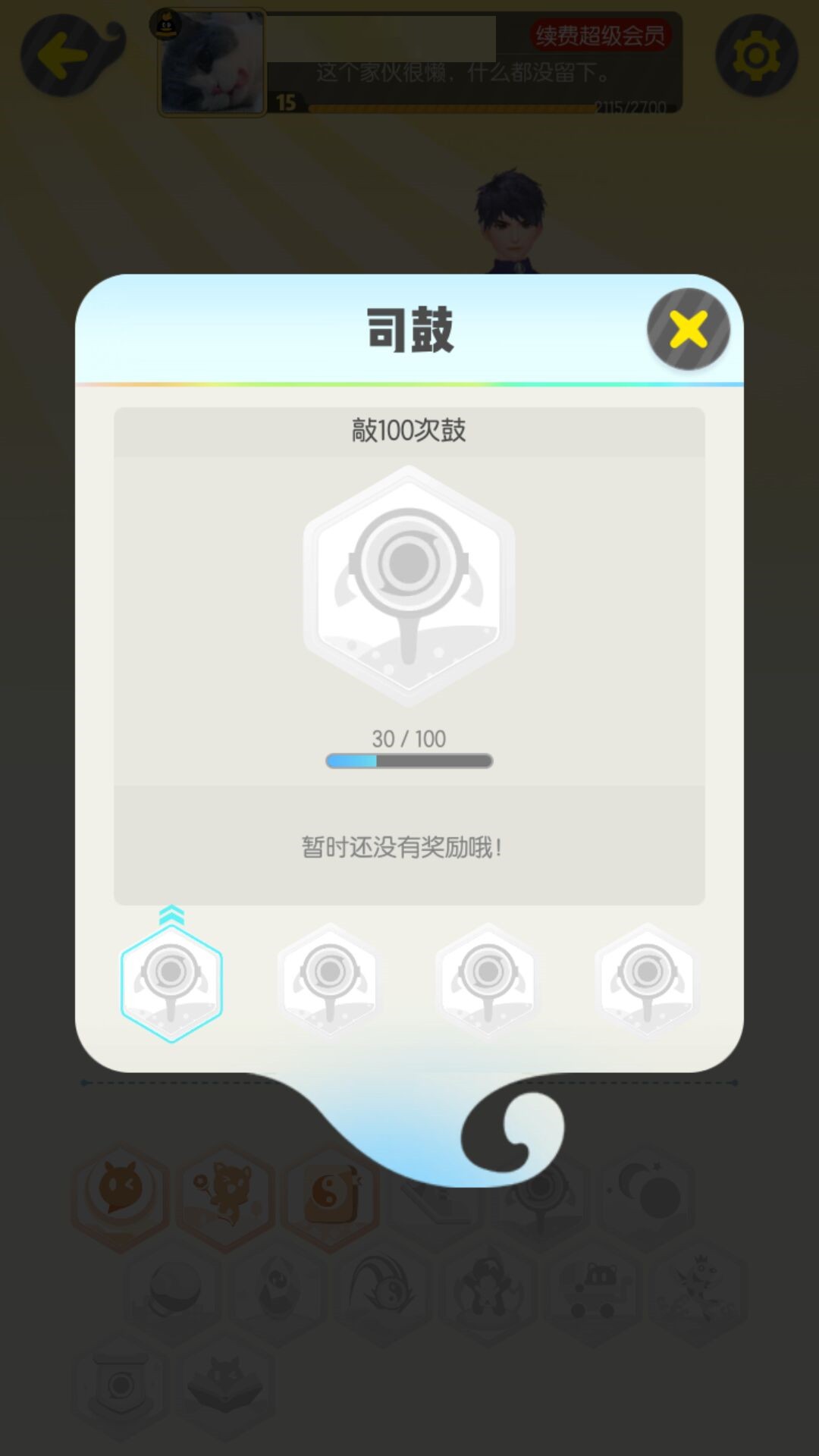819x1456 pixels.
Task: View the third-level drum badge
Action: [488, 981]
